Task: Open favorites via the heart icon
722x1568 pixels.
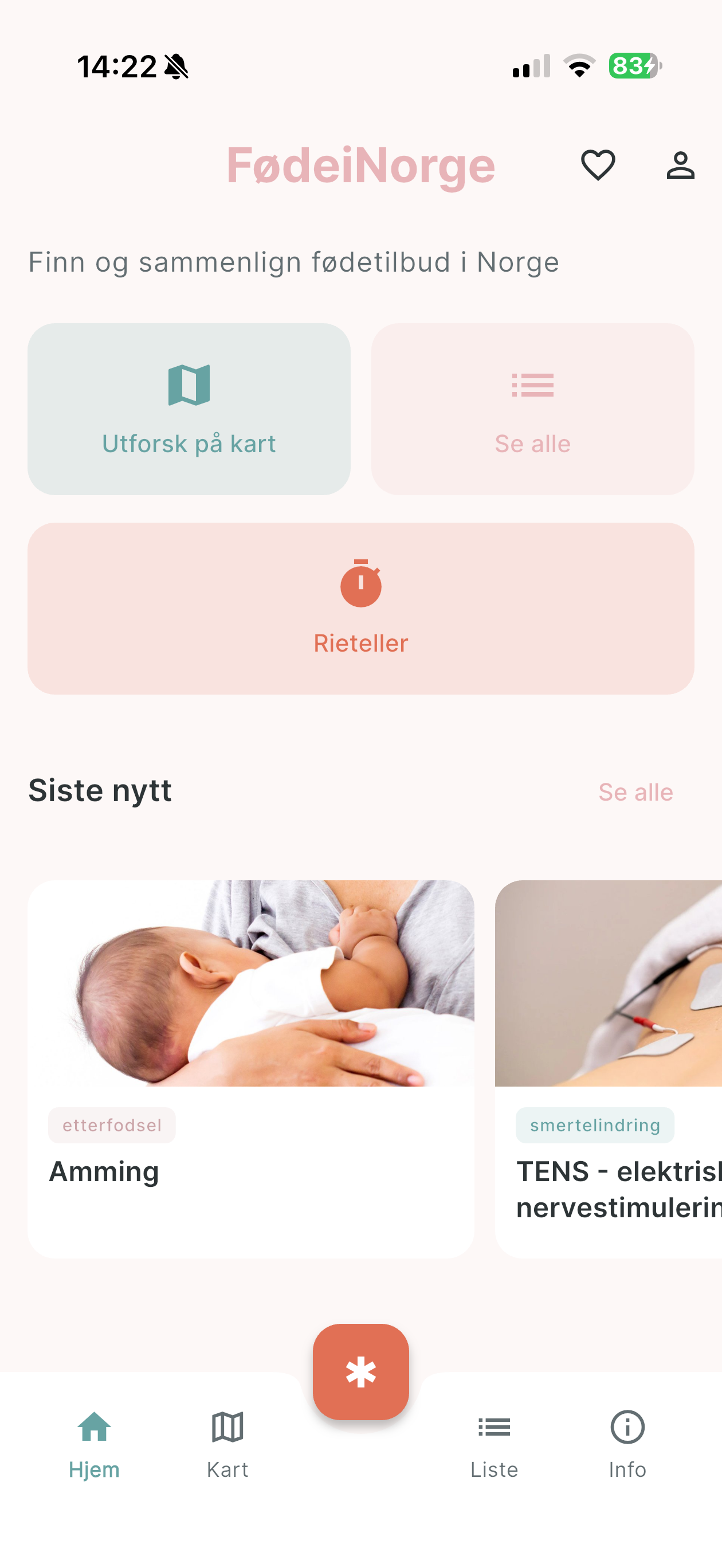Action: click(x=598, y=165)
